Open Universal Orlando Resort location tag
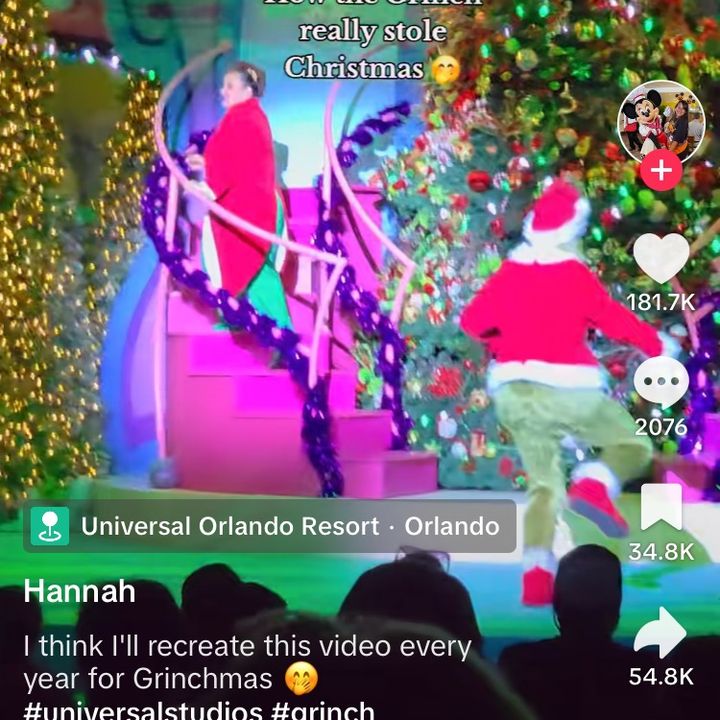 270,526
